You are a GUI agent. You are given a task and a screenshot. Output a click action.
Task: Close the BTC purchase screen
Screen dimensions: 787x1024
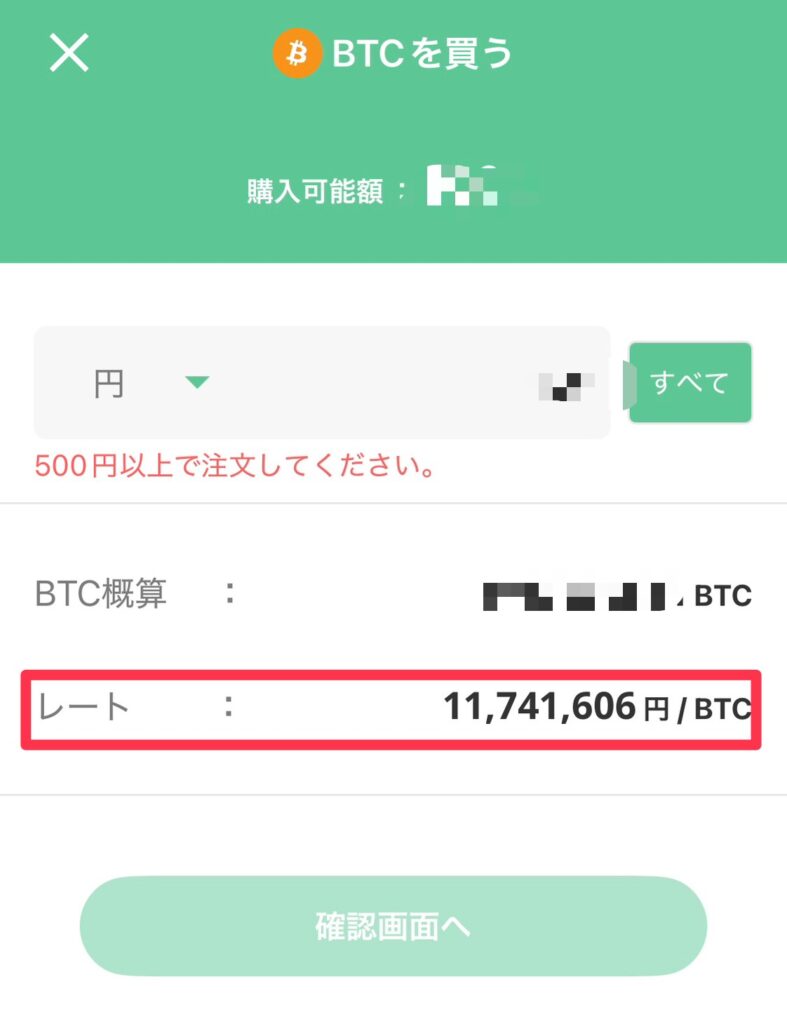tap(69, 52)
